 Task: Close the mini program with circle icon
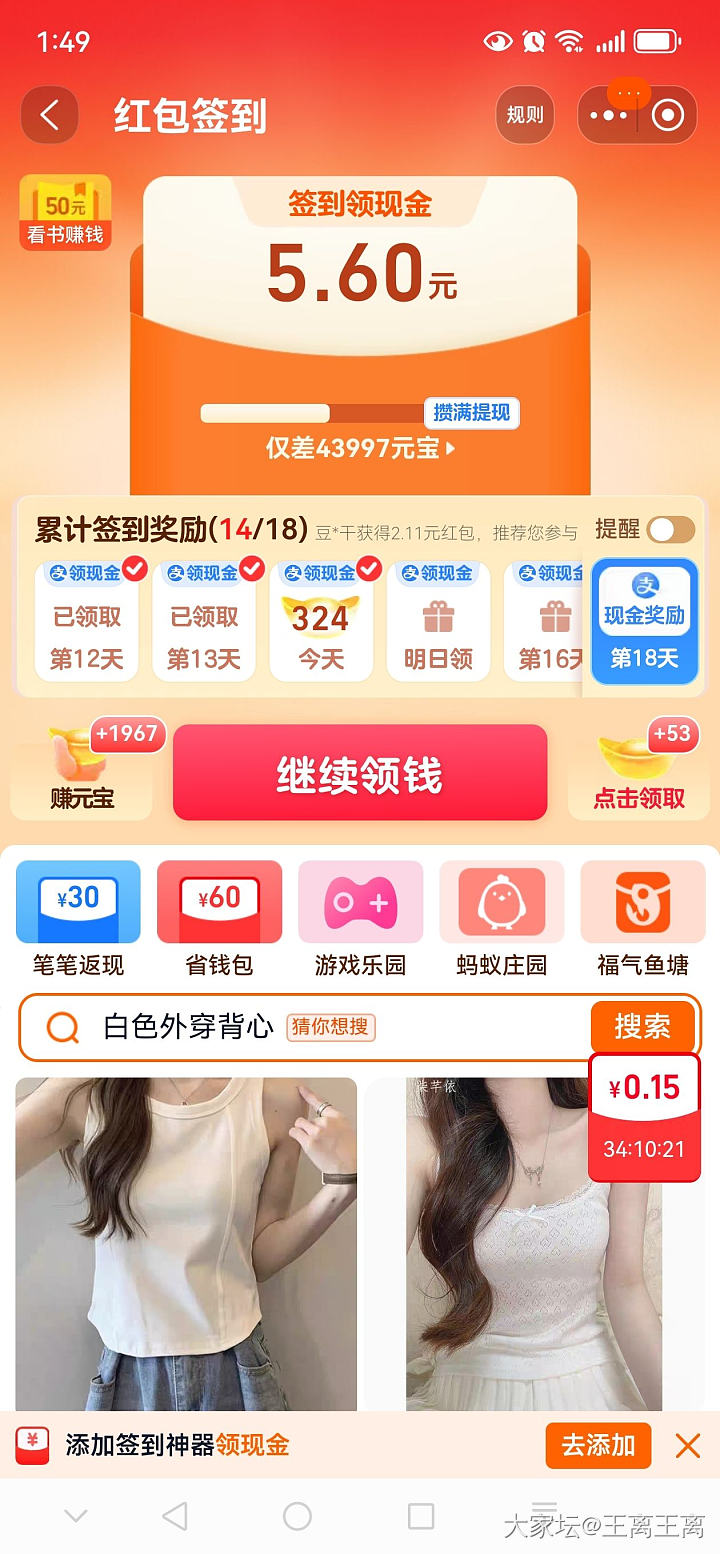[668, 116]
